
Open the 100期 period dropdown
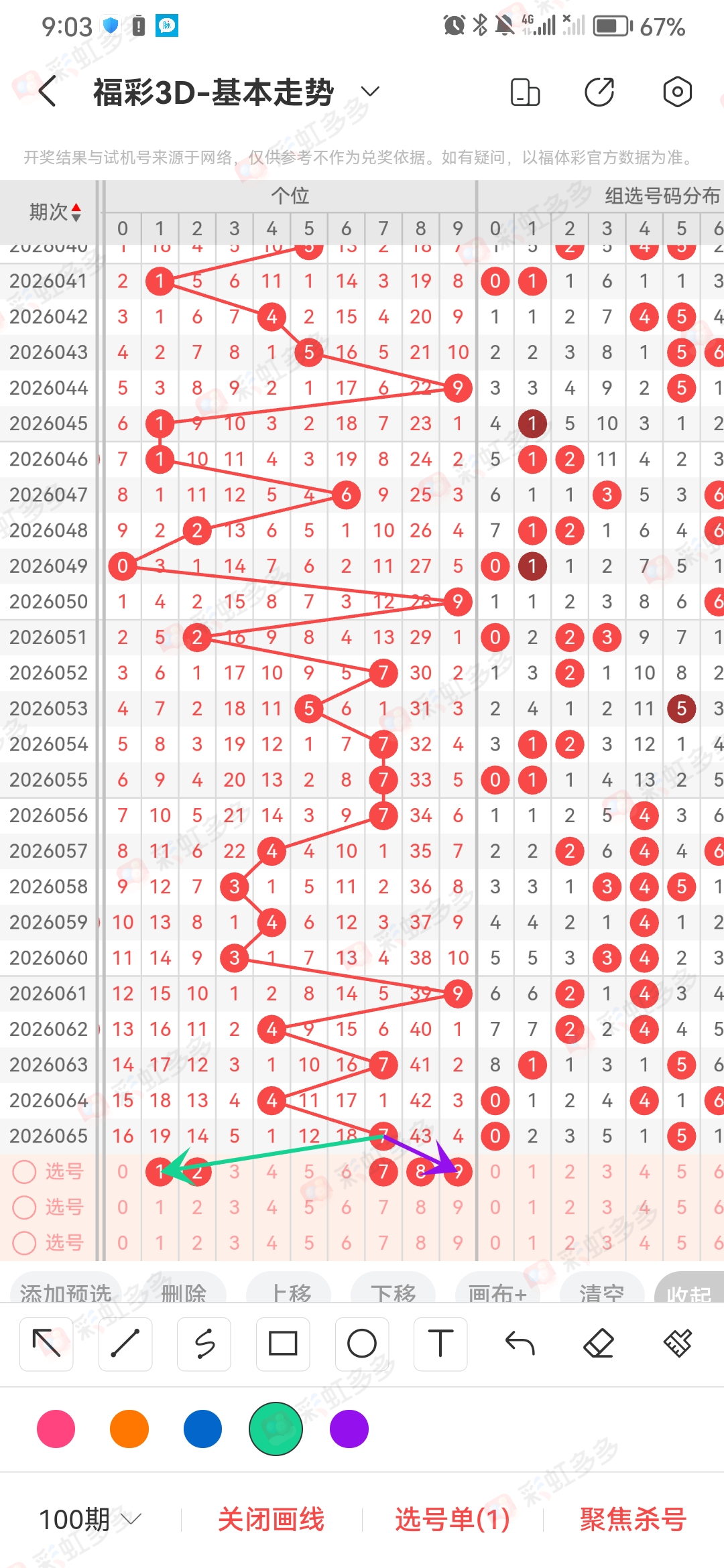[90, 1519]
